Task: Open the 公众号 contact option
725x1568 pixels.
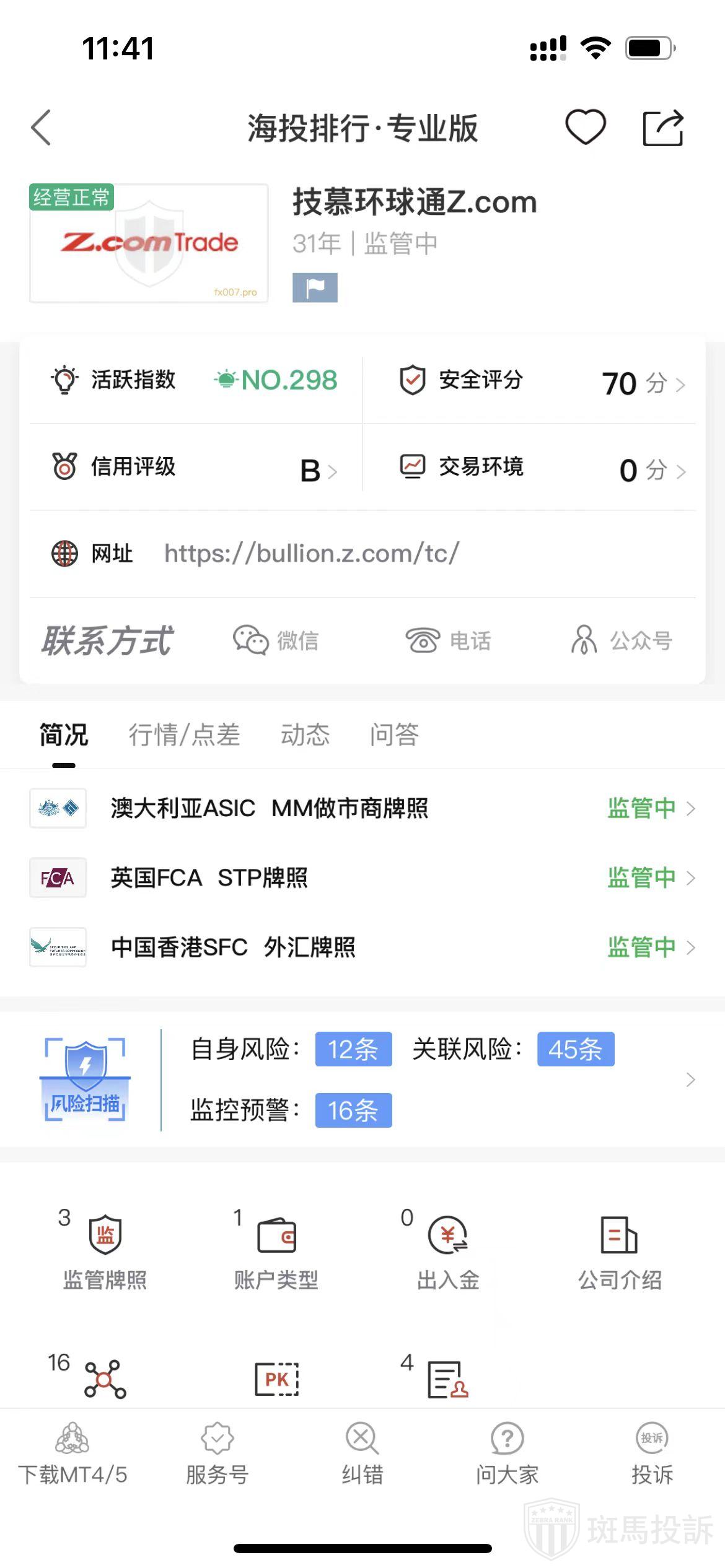Action: [x=622, y=640]
